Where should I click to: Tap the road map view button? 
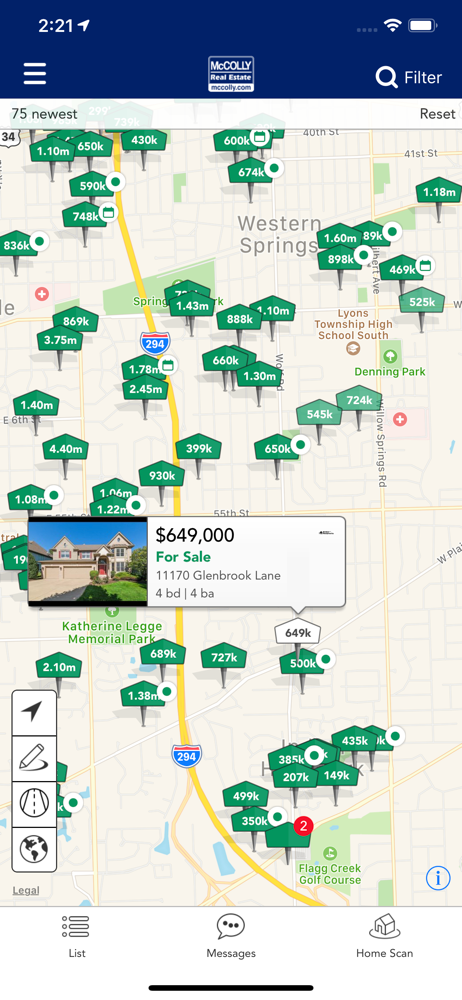click(x=34, y=804)
